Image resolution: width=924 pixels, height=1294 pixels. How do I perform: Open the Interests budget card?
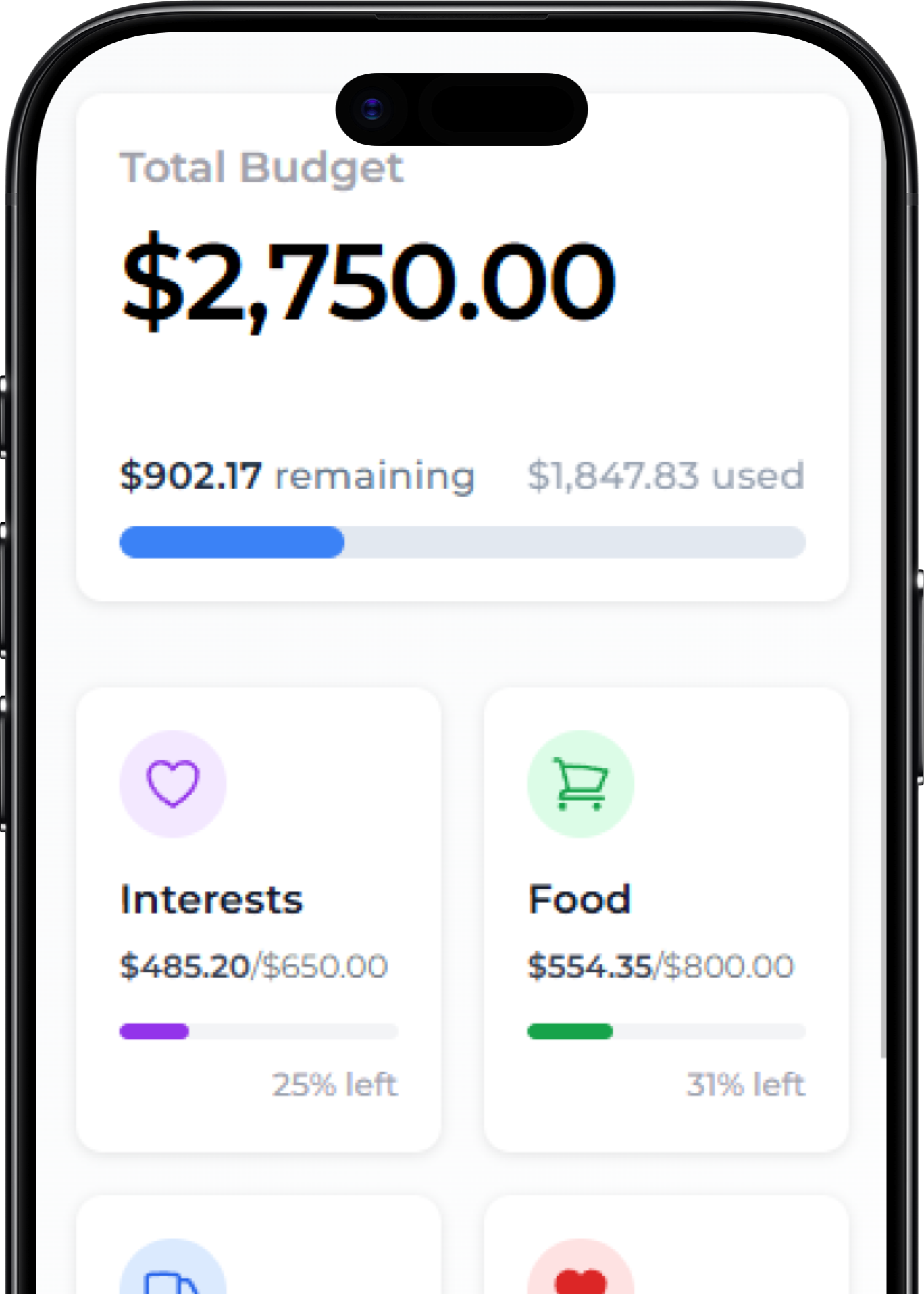coord(259,919)
